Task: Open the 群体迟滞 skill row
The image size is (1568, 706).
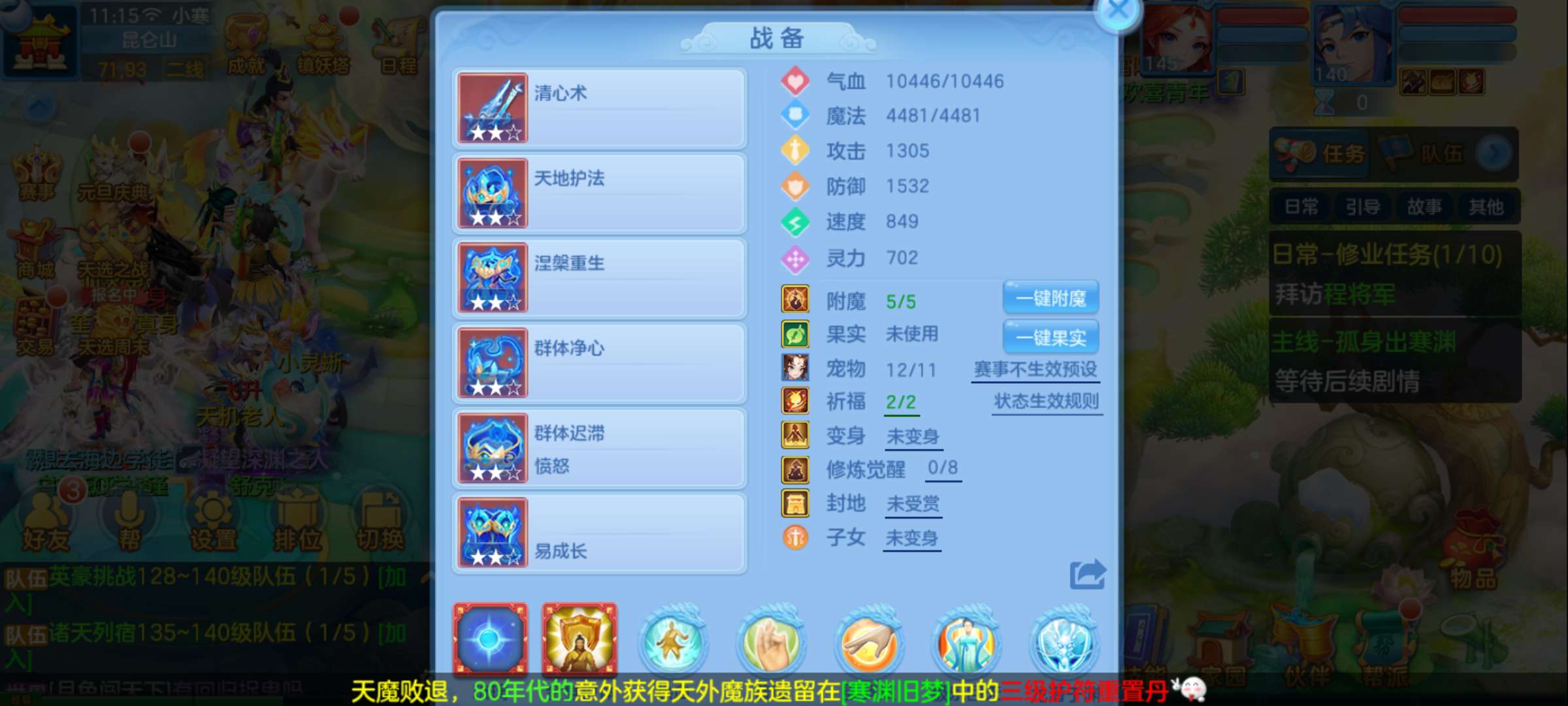Action: (599, 448)
